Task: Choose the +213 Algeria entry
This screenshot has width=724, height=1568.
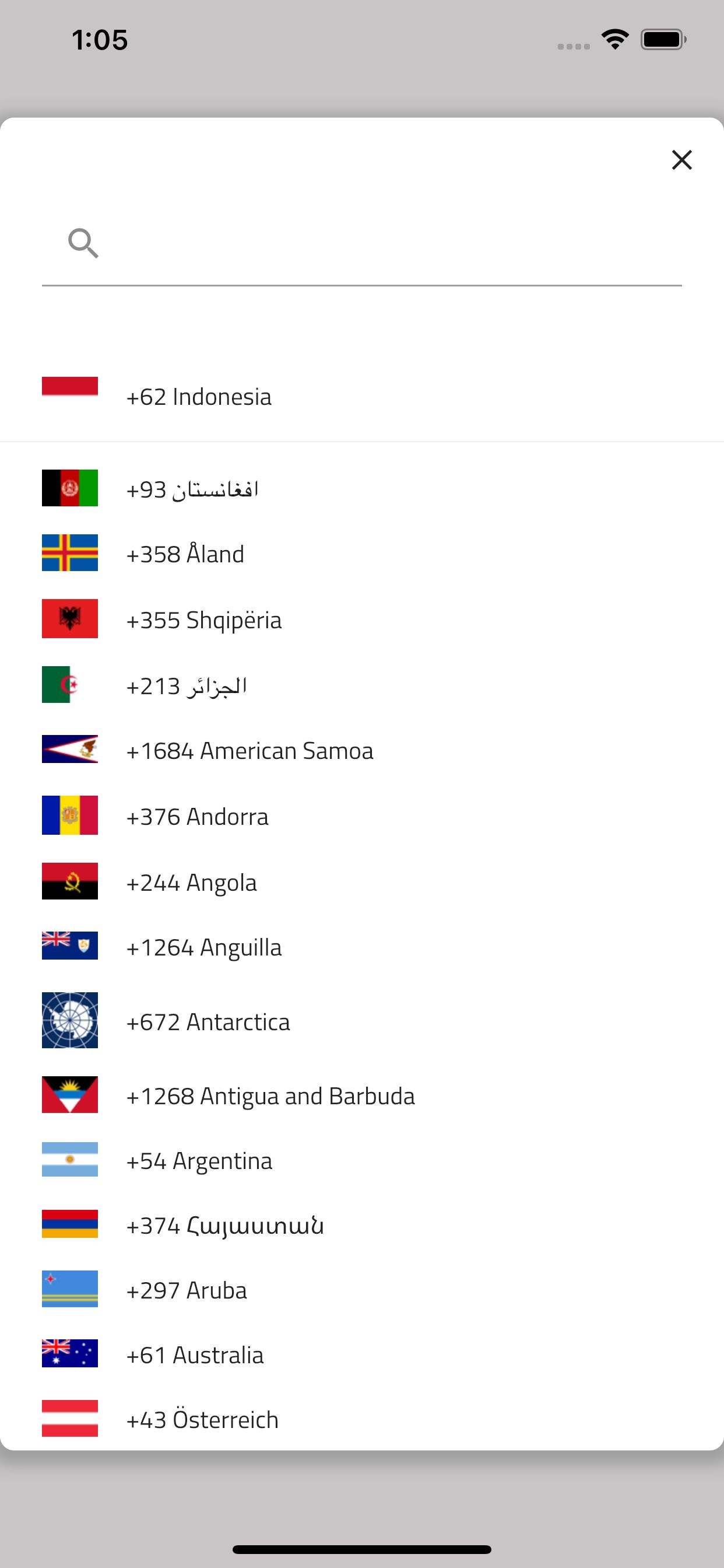Action: tap(186, 685)
